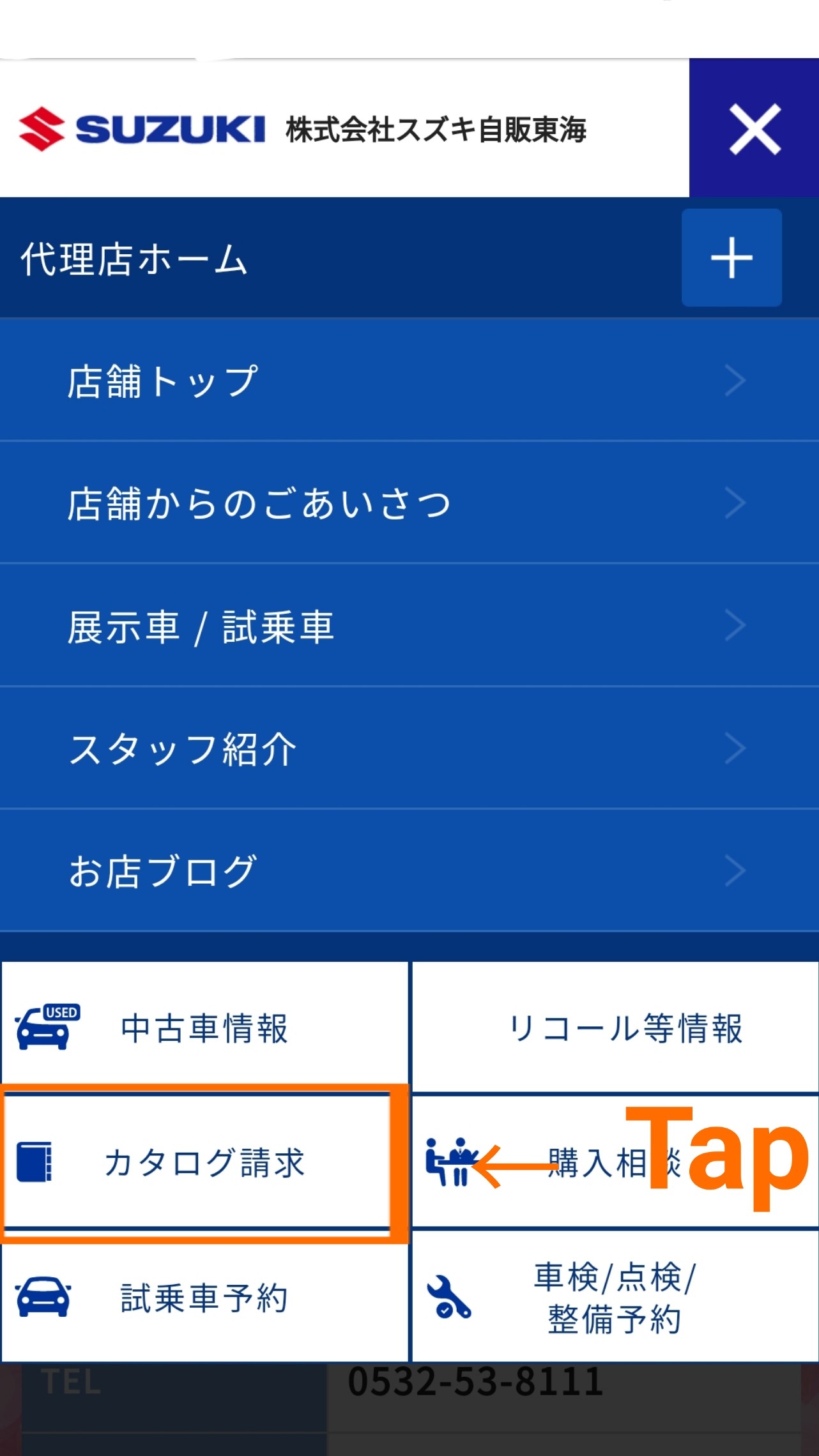
Task: Close the menu with the X button
Action: coord(754,128)
